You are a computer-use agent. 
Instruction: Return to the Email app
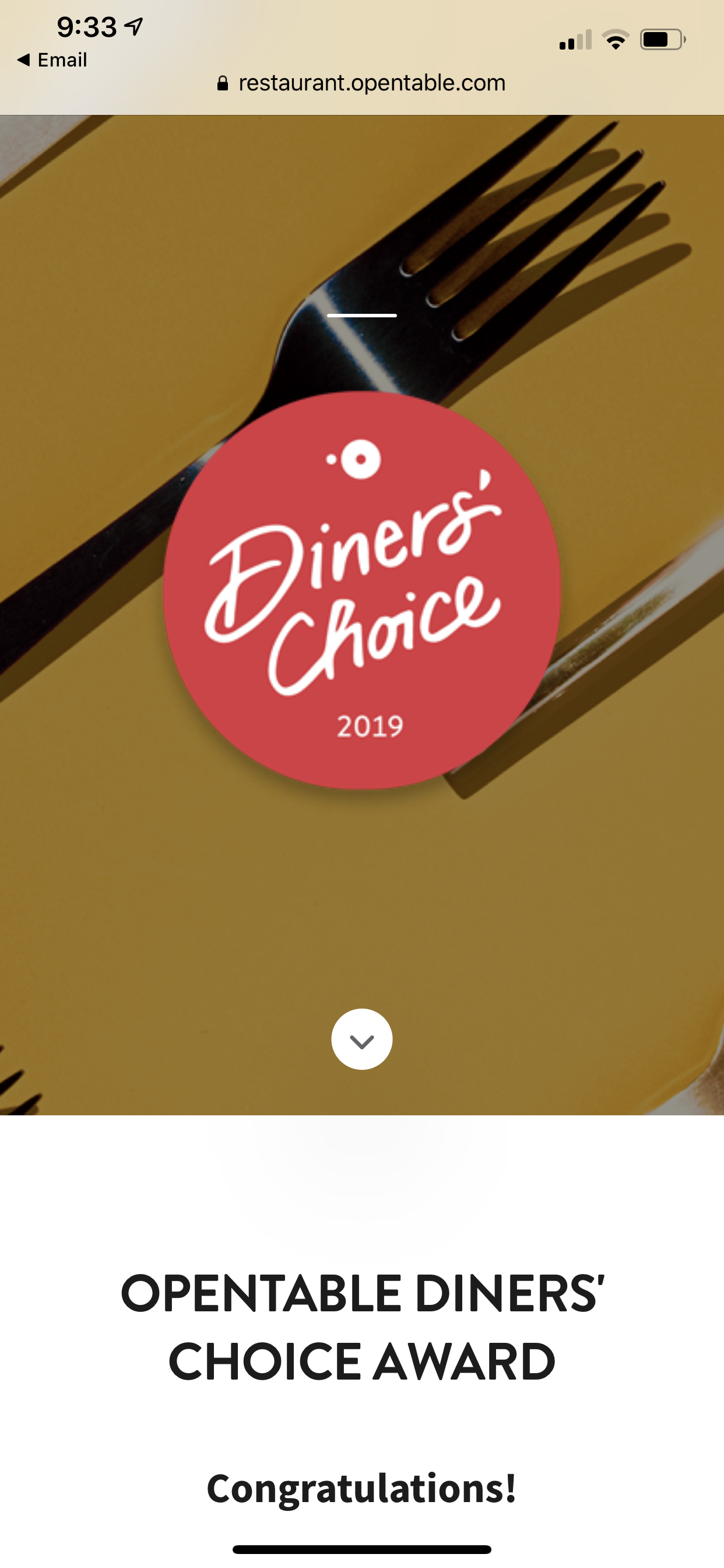click(x=52, y=60)
